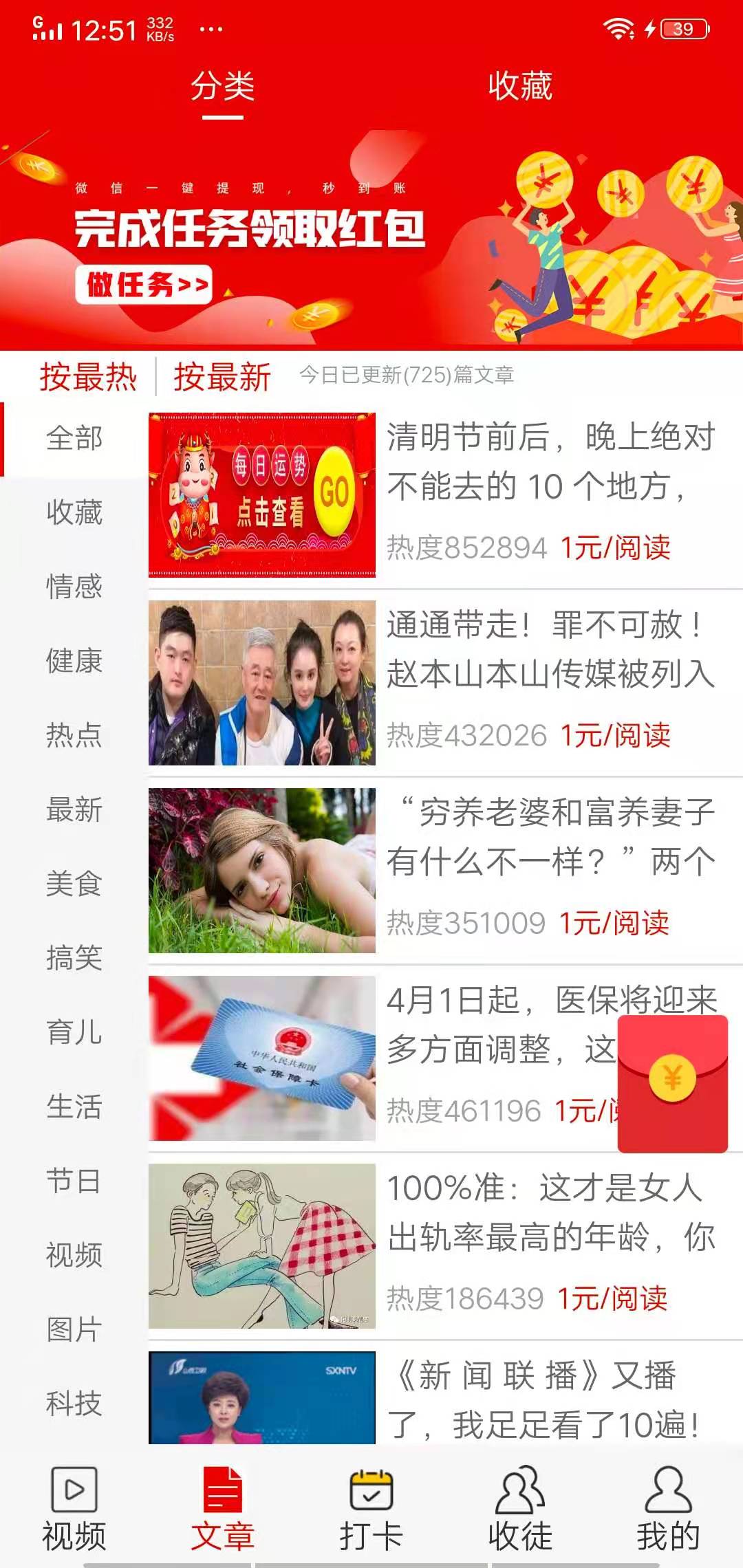Image resolution: width=743 pixels, height=1568 pixels.
Task: Select the 文章 document icon in bottom bar
Action: coord(222,1488)
